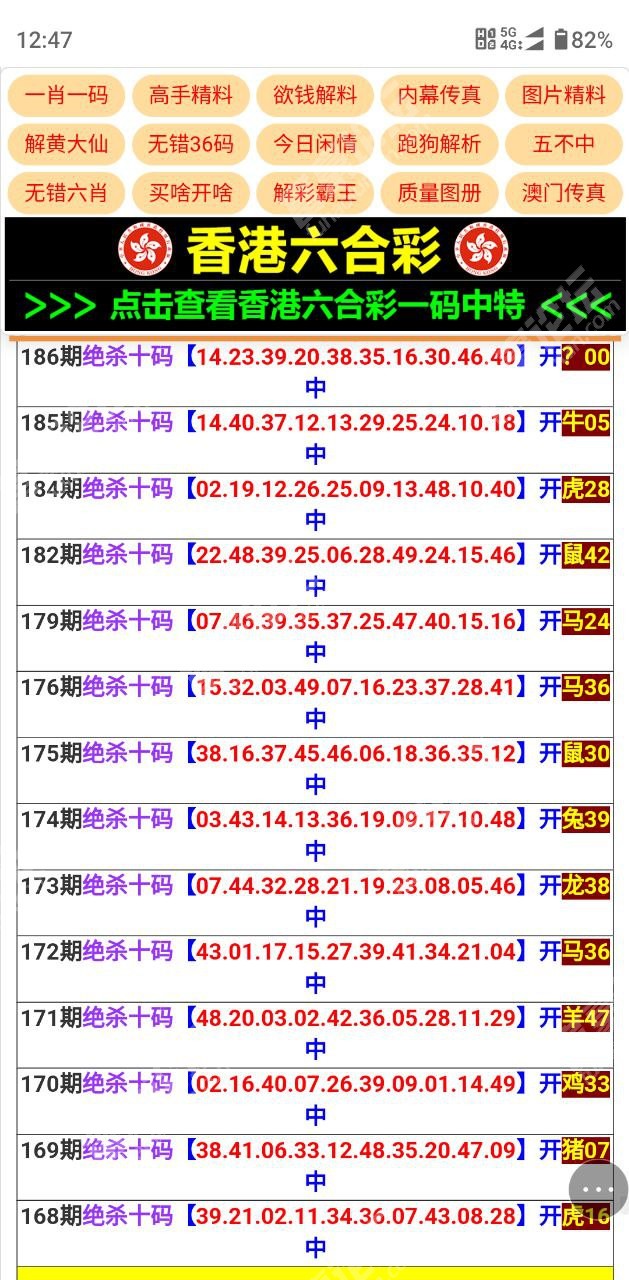Open 内幕传真 page
This screenshot has height=1280, width=629.
pyautogui.click(x=439, y=95)
